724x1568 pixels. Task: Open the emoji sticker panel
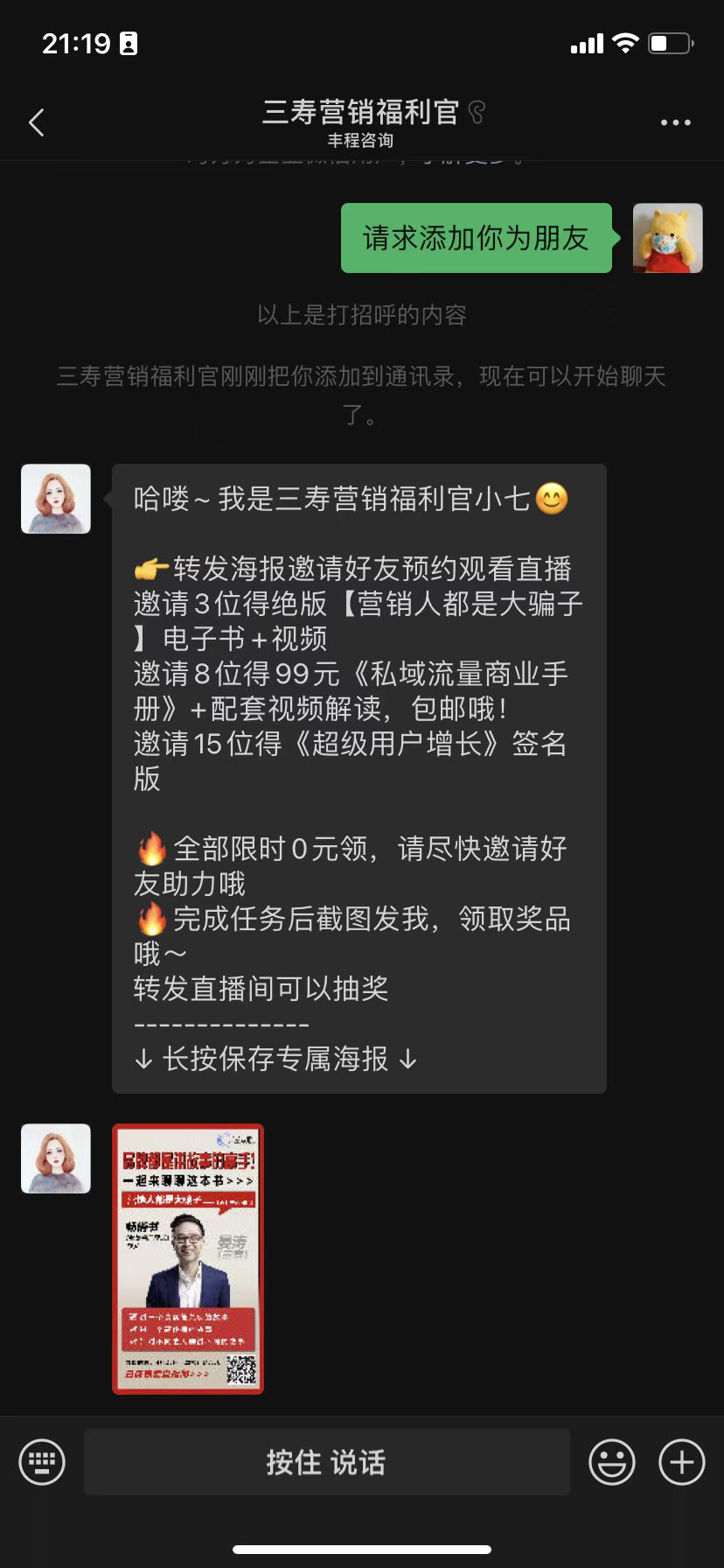point(611,1462)
